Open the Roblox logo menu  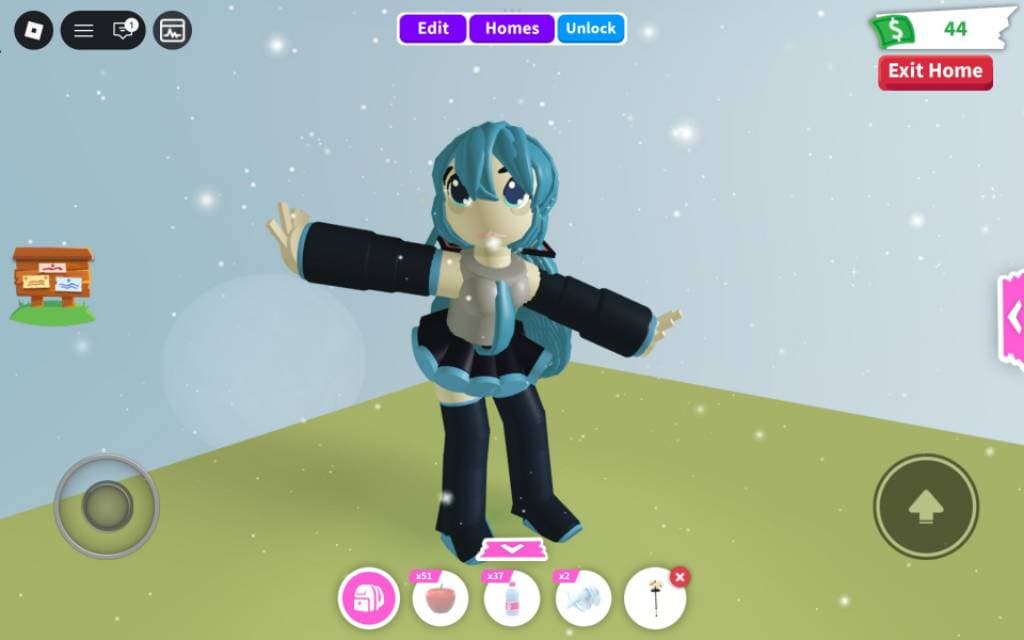click(33, 30)
